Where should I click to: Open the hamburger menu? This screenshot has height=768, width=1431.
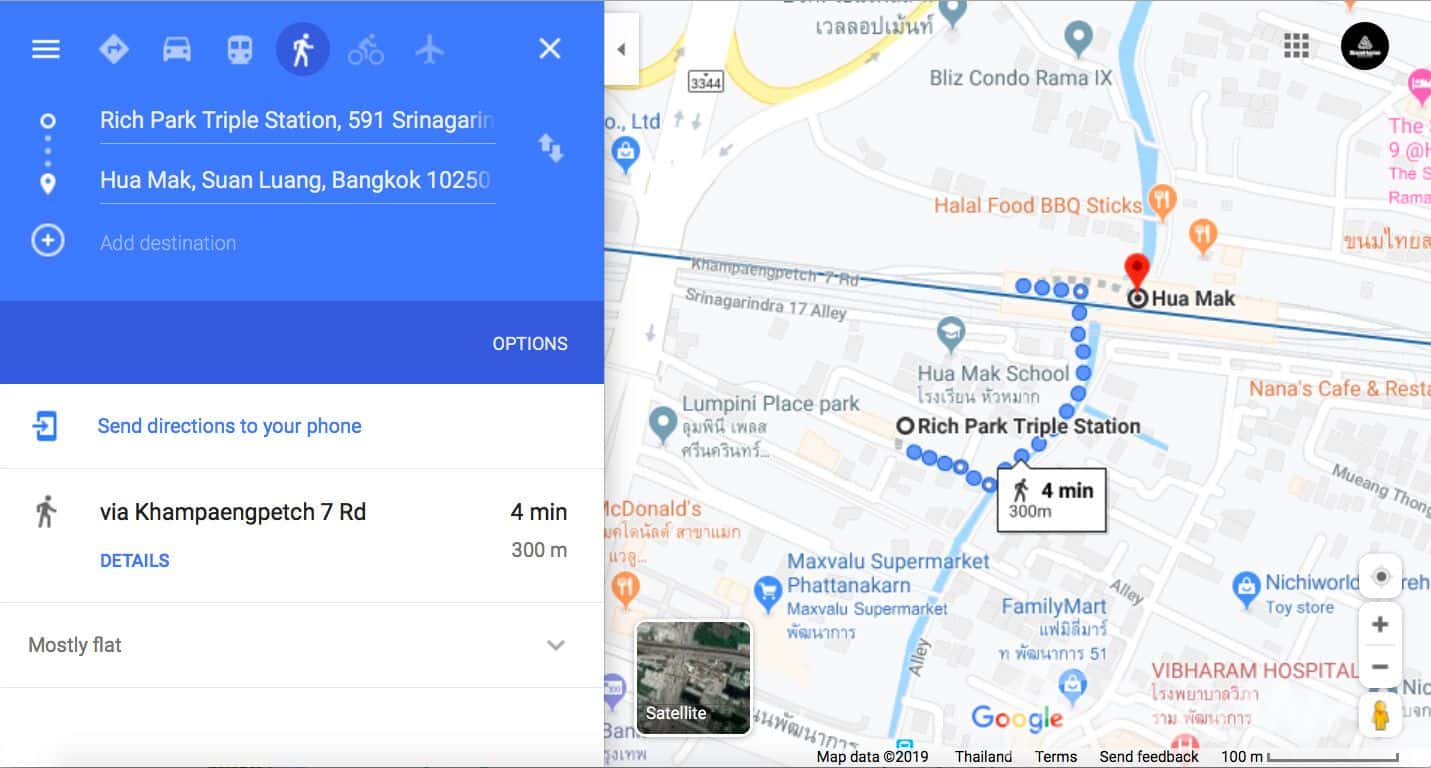click(46, 49)
